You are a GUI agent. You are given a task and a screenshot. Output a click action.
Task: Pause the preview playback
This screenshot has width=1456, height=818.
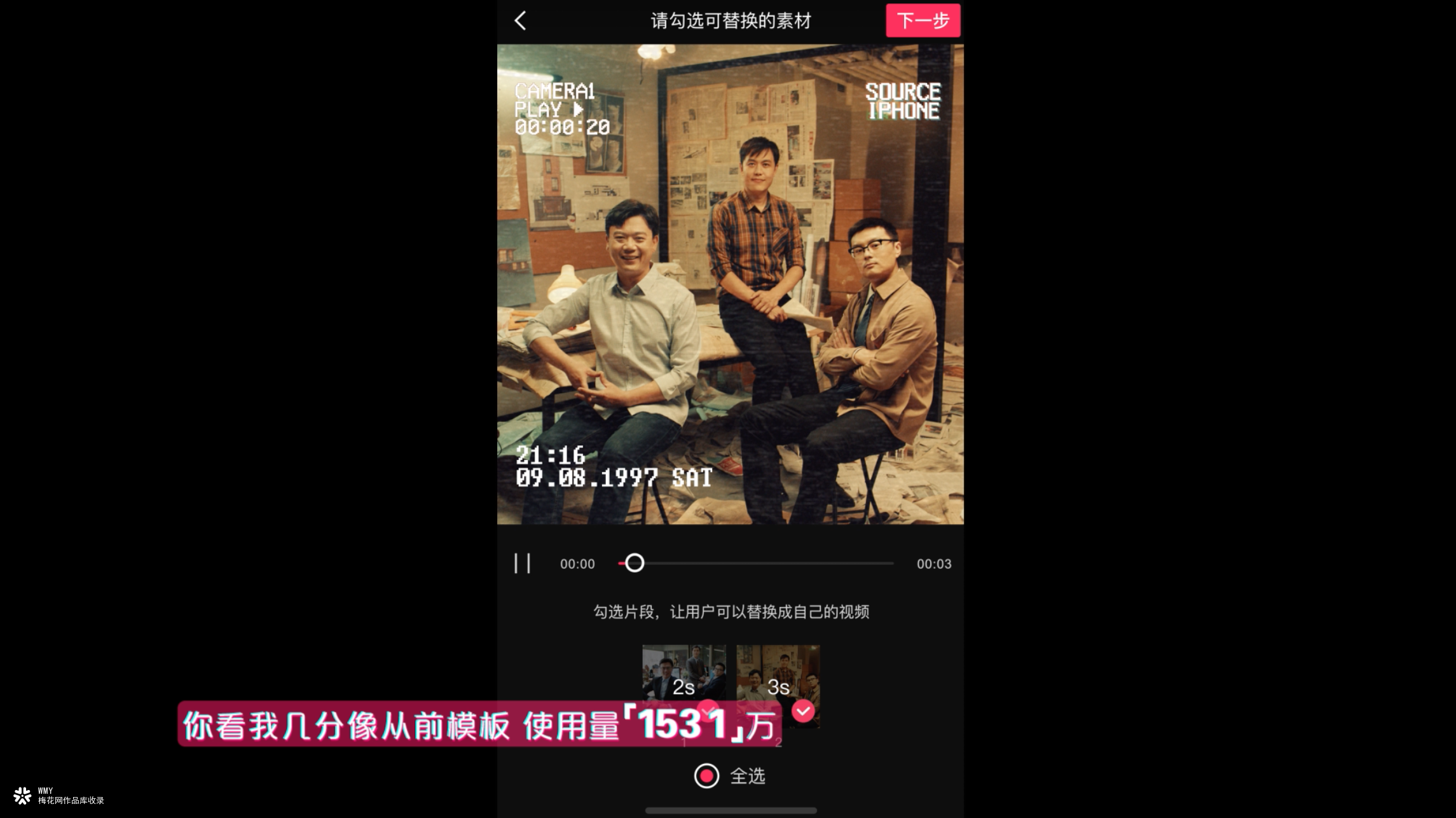(x=523, y=564)
